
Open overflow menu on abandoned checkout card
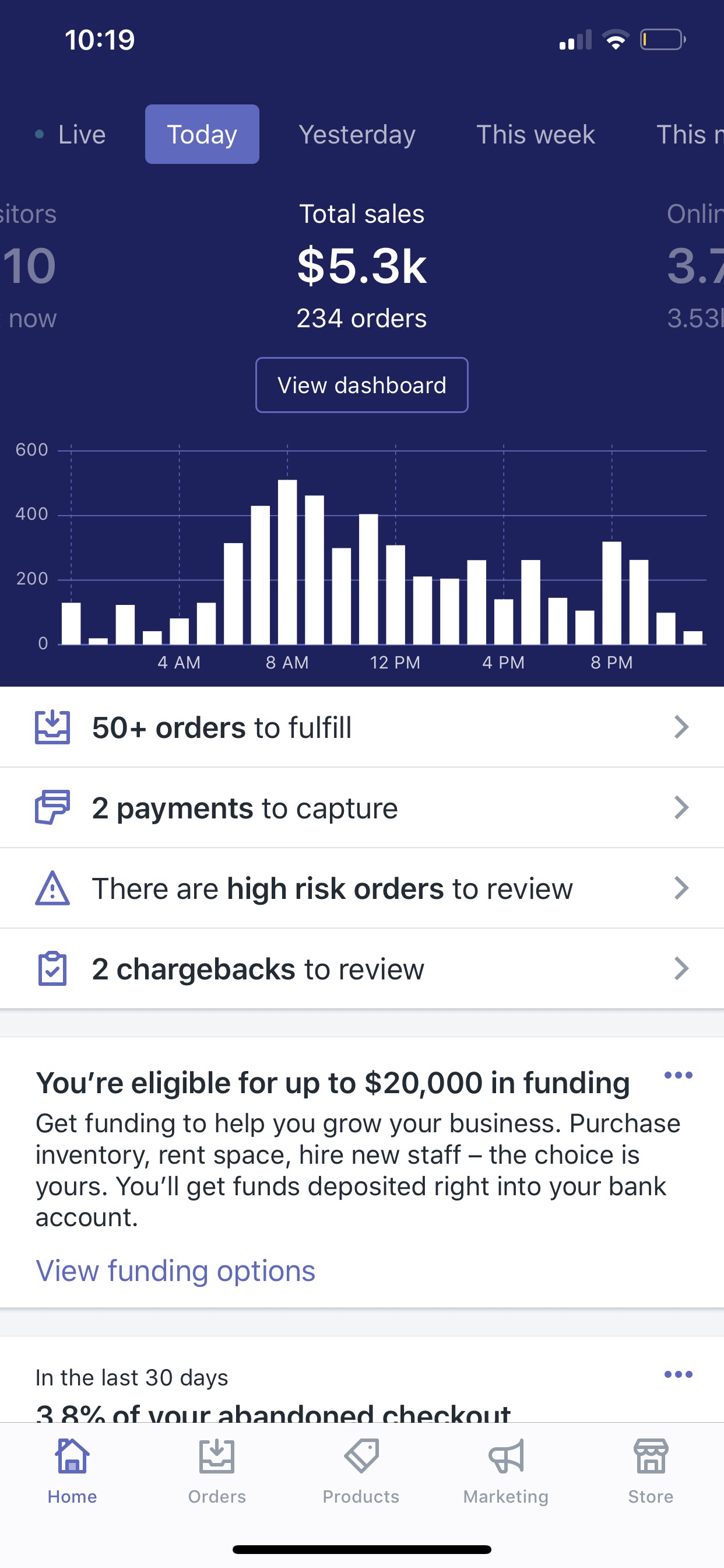679,1374
